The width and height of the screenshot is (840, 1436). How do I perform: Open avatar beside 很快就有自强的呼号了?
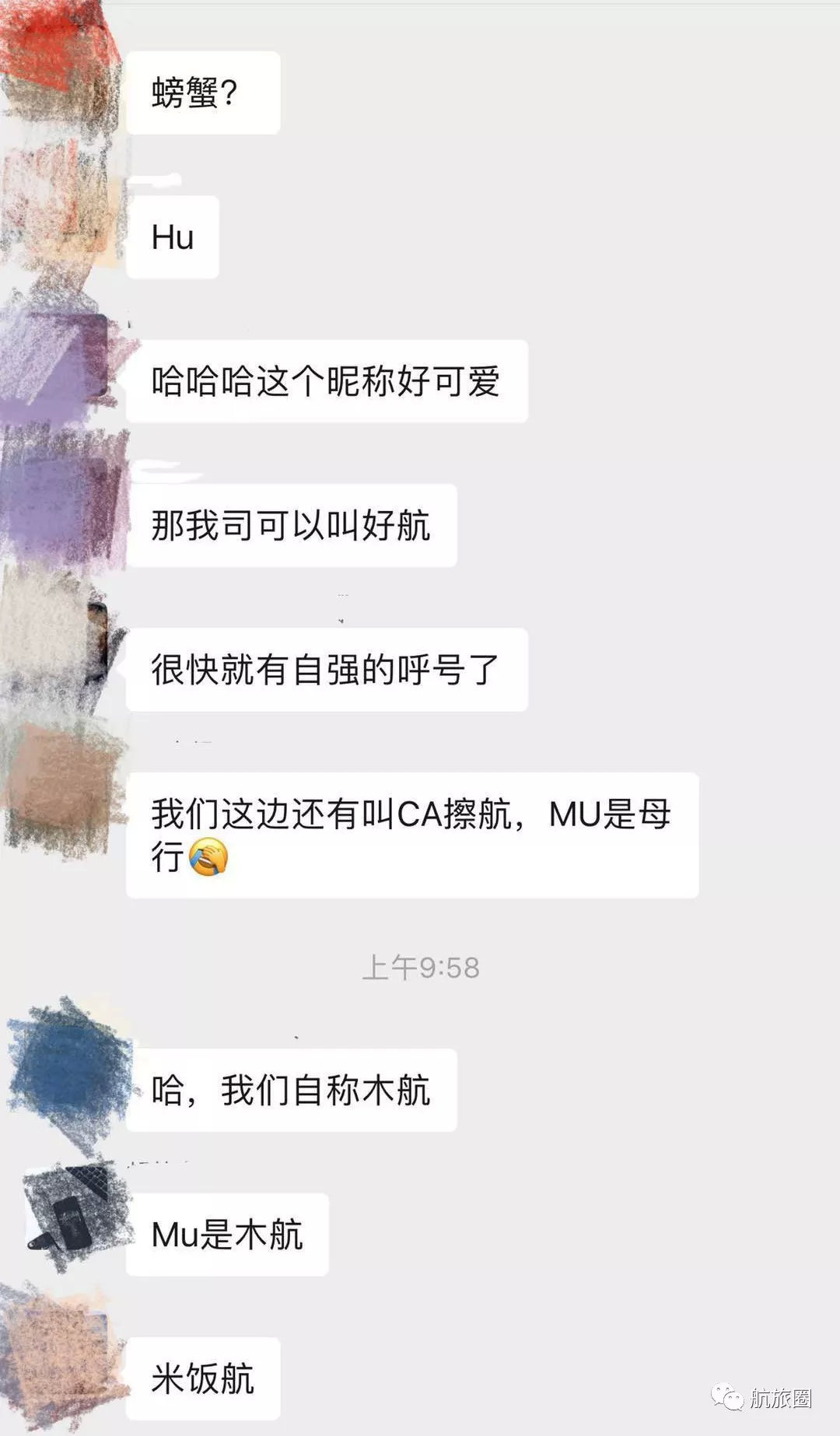click(x=61, y=642)
